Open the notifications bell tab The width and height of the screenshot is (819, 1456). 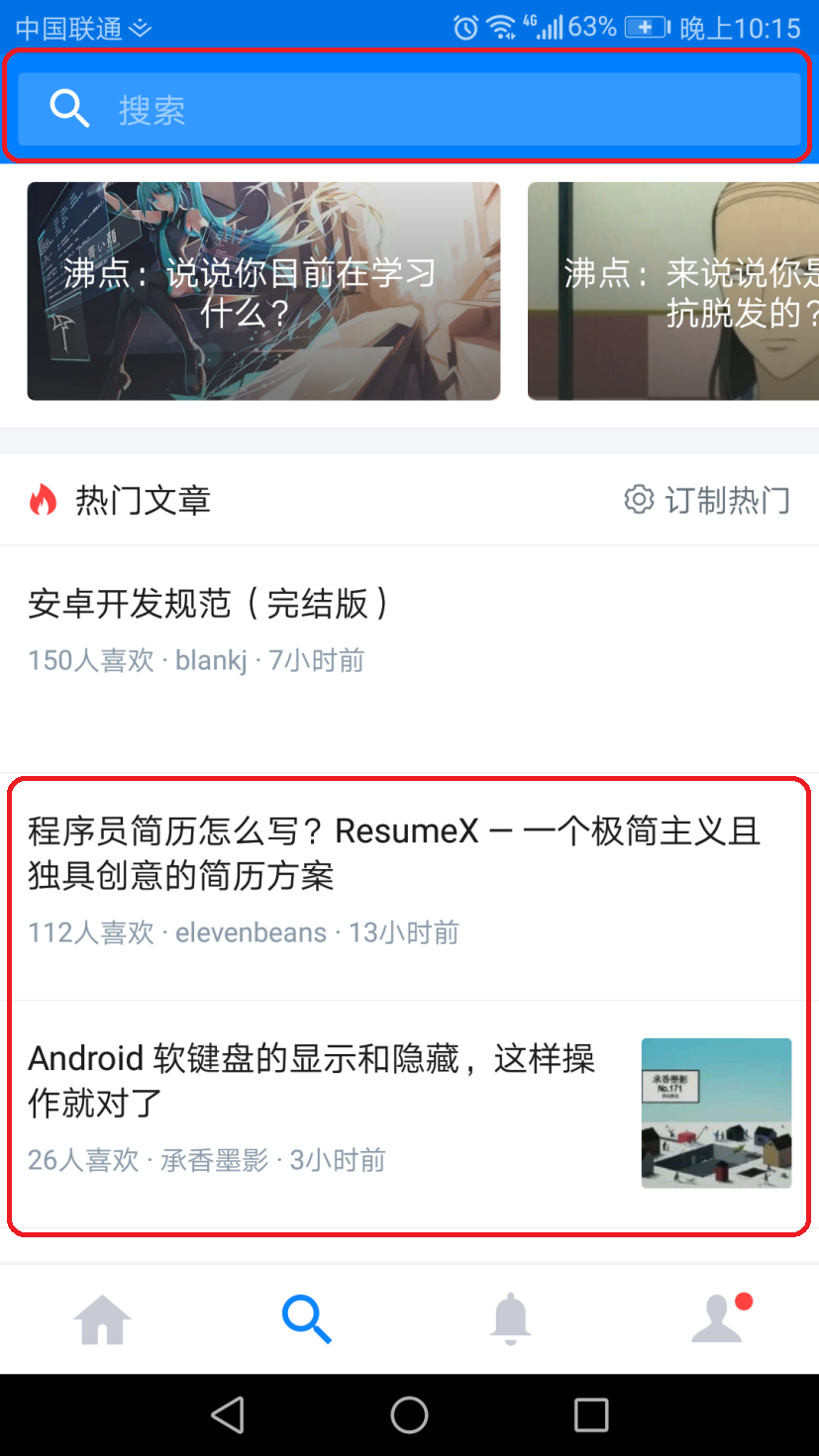(511, 1318)
